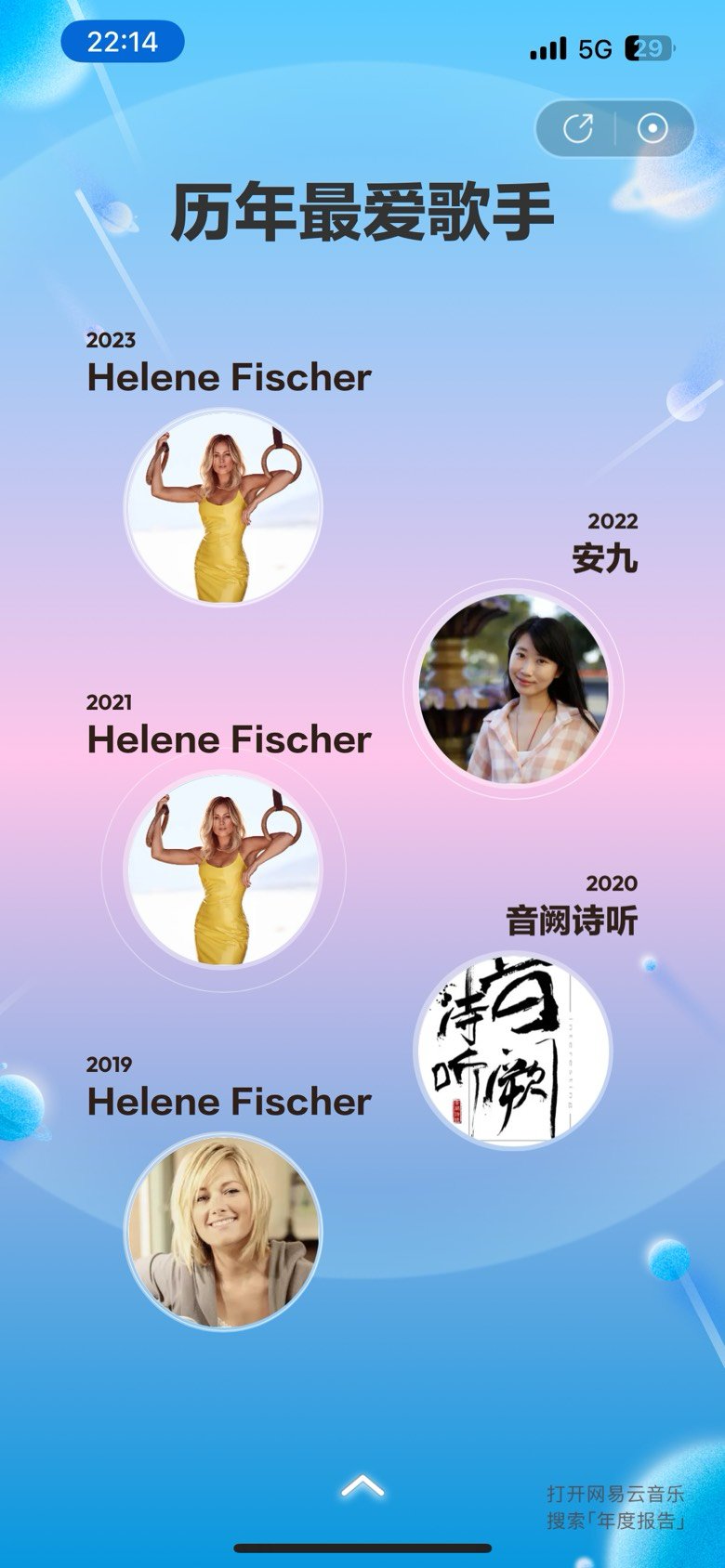The height and width of the screenshot is (1568, 725).
Task: Share this annual report page
Action: pyautogui.click(x=578, y=128)
